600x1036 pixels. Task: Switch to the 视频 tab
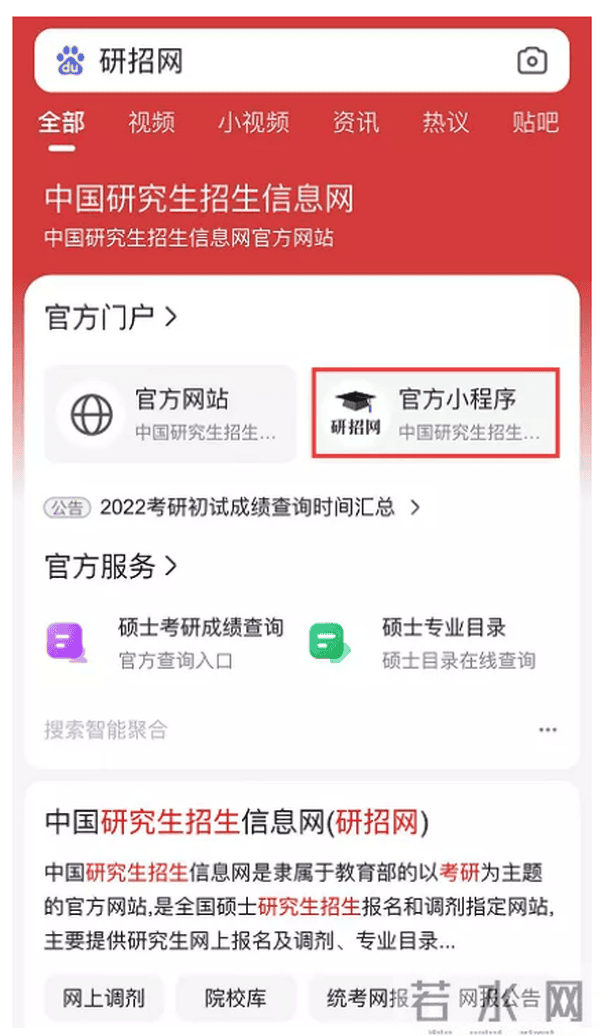151,123
